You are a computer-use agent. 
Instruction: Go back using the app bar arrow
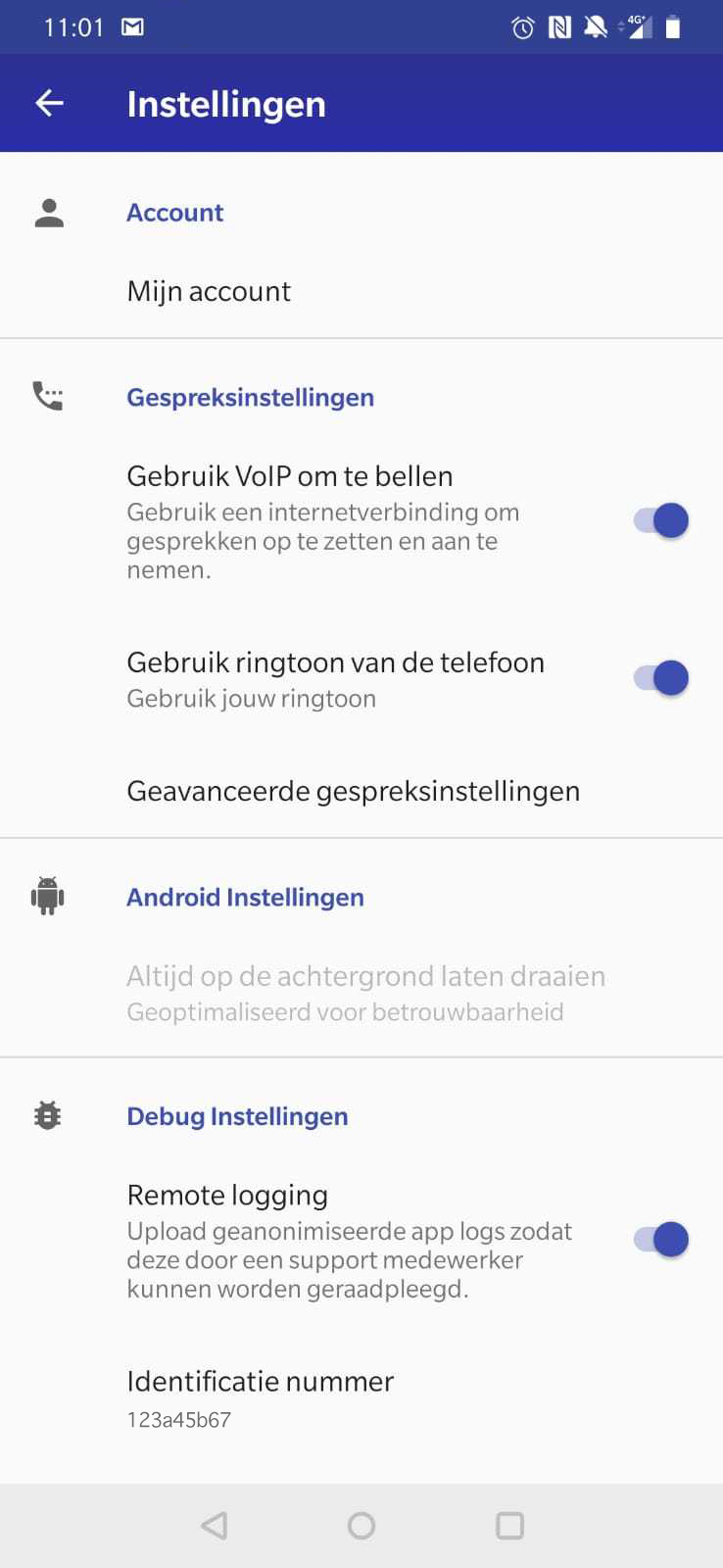tap(49, 103)
